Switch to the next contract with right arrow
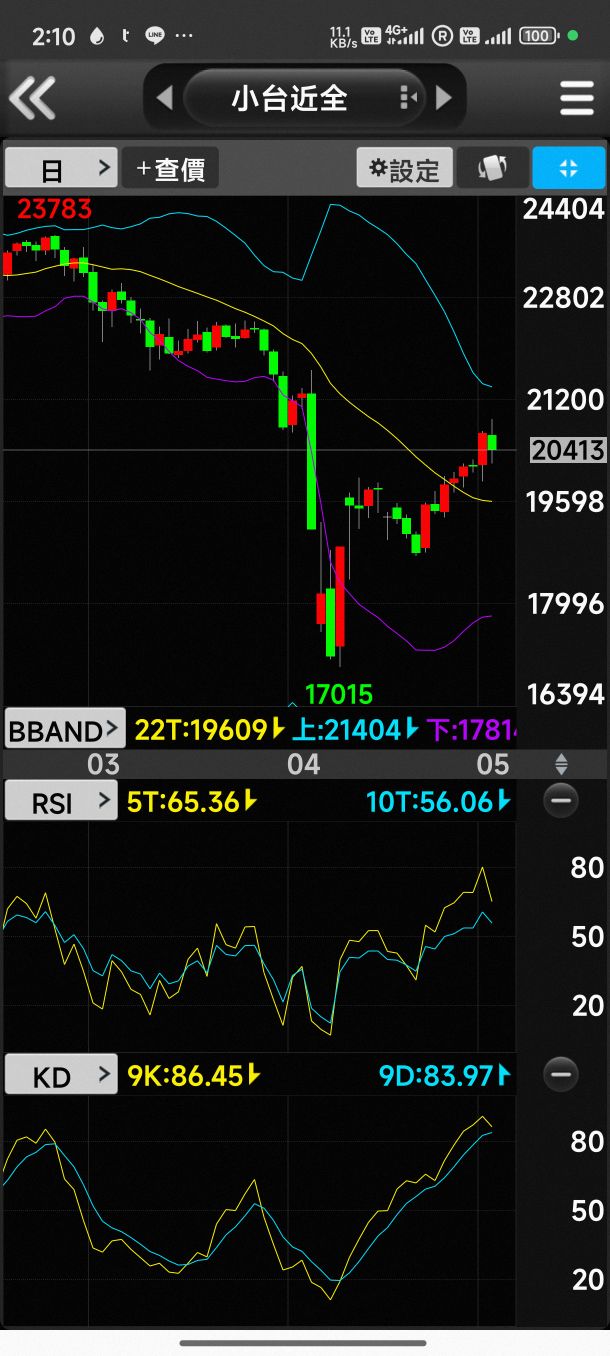This screenshot has height=1356, width=610. [443, 97]
